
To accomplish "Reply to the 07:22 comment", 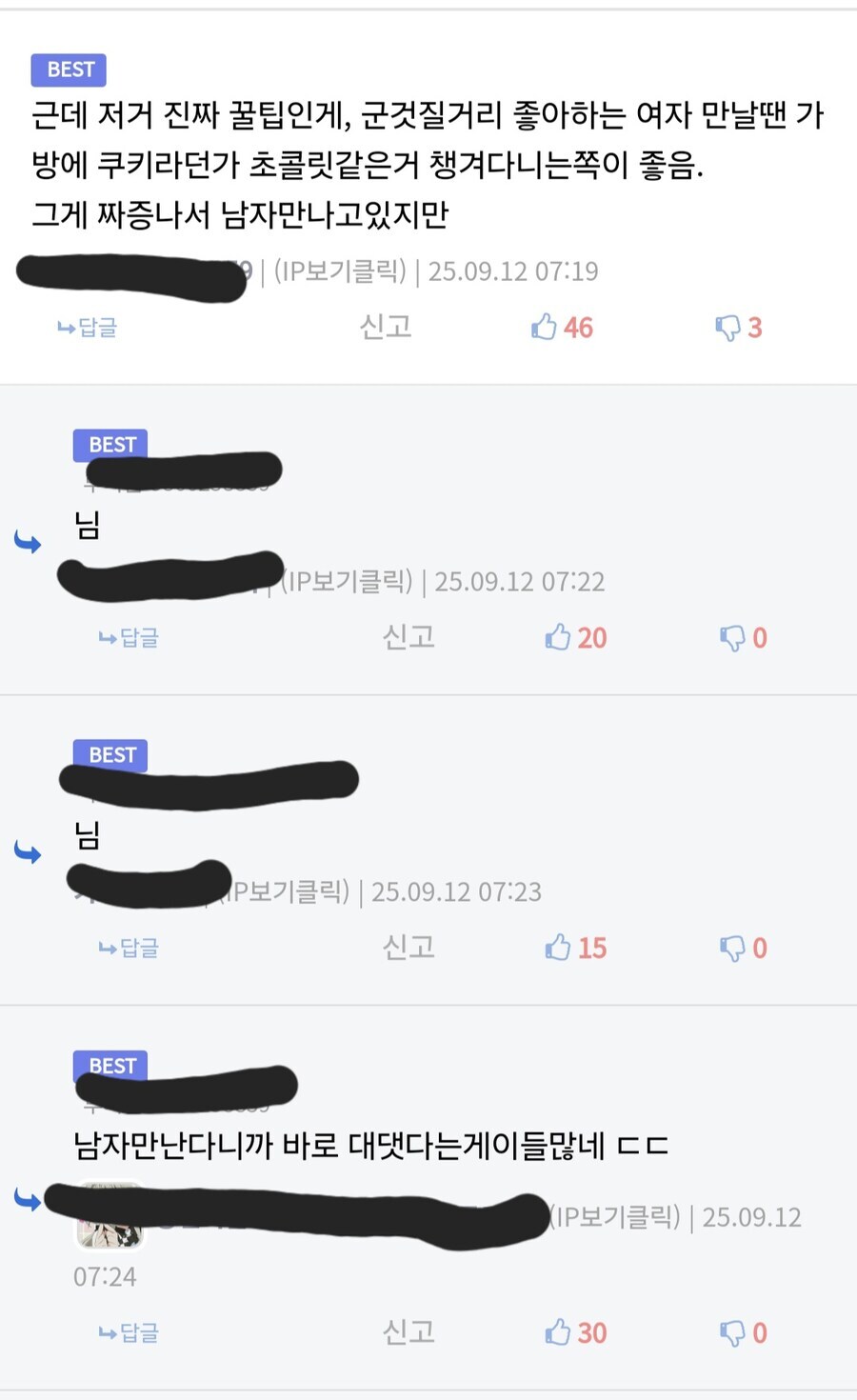I will pos(130,638).
